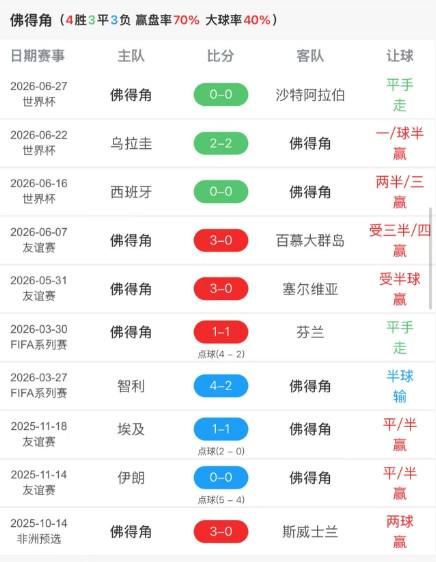
Task: View the 西班牙 0-0 佛得角 match
Action: (x=218, y=192)
